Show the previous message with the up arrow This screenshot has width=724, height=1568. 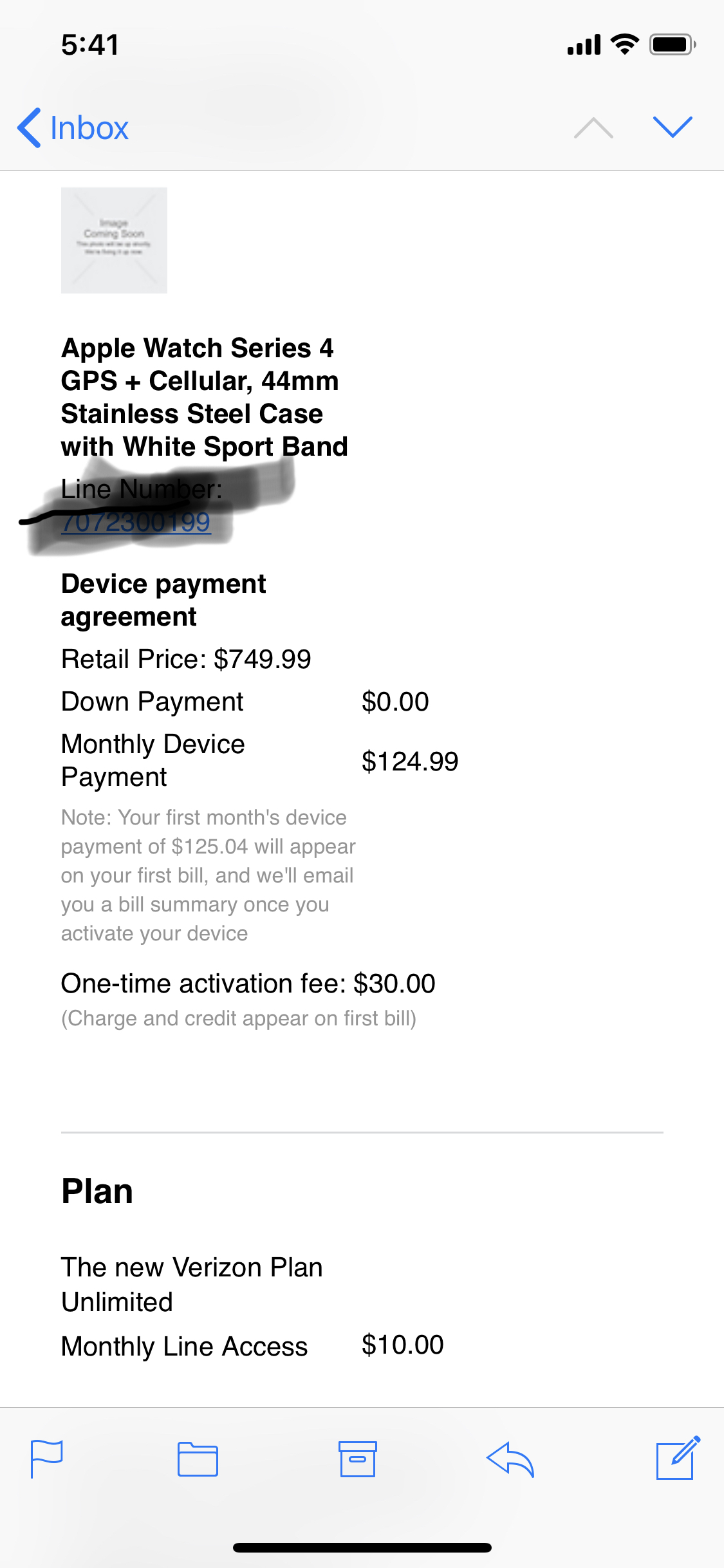pyautogui.click(x=593, y=127)
